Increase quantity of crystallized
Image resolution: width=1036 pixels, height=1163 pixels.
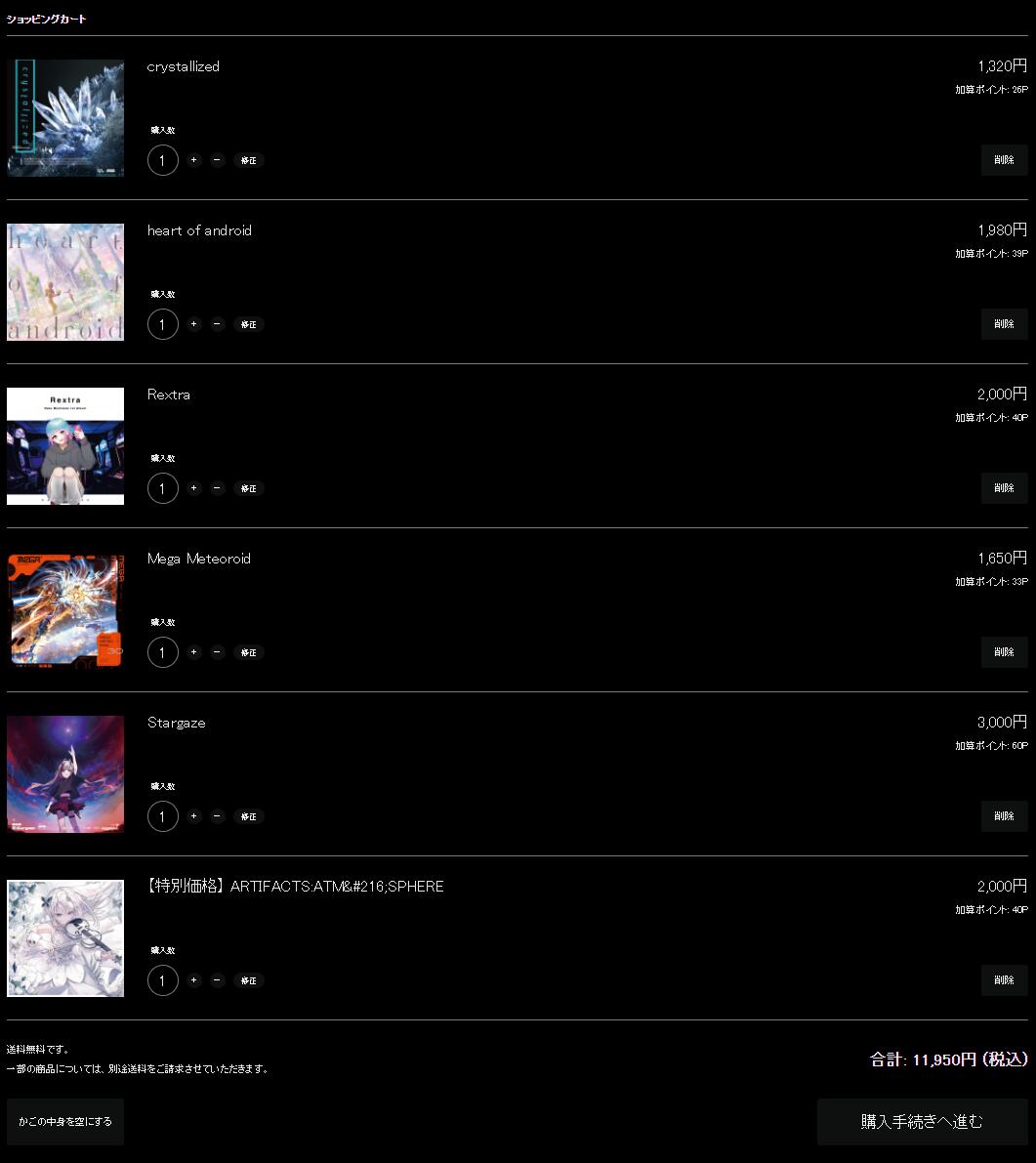point(194,160)
